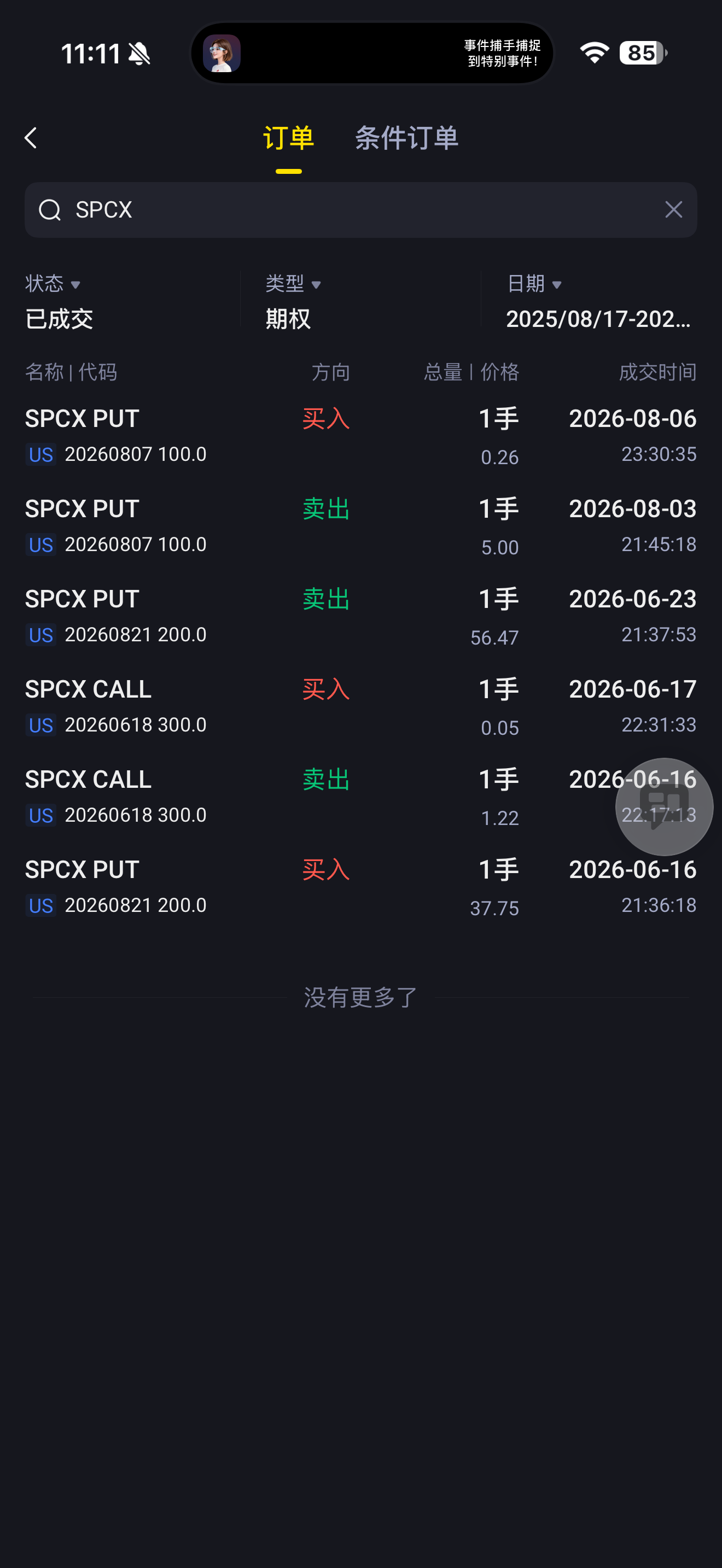Tap the floating chat assistant button
722x1568 pixels.
point(664,806)
